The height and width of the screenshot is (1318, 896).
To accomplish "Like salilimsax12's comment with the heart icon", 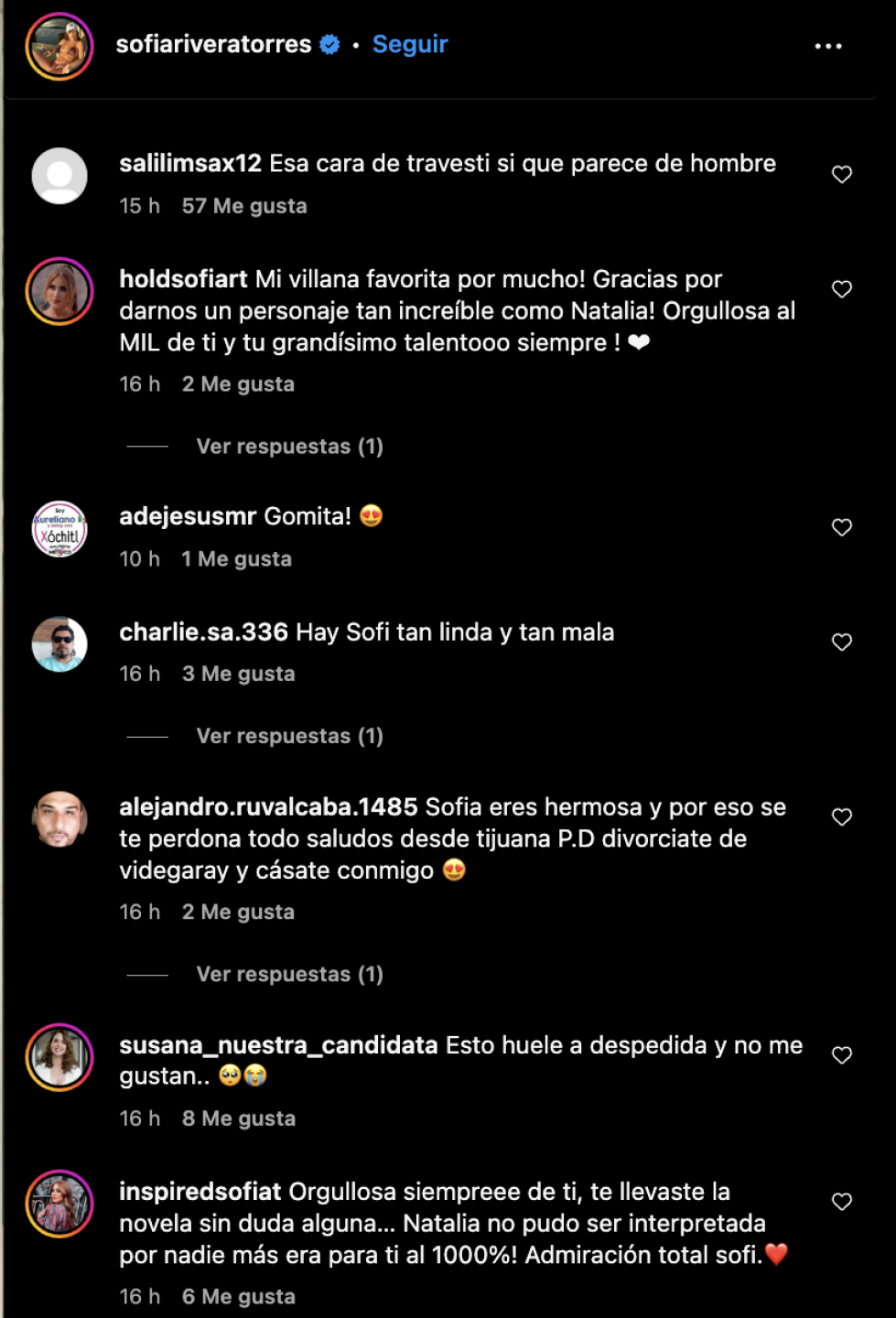I will [x=841, y=174].
